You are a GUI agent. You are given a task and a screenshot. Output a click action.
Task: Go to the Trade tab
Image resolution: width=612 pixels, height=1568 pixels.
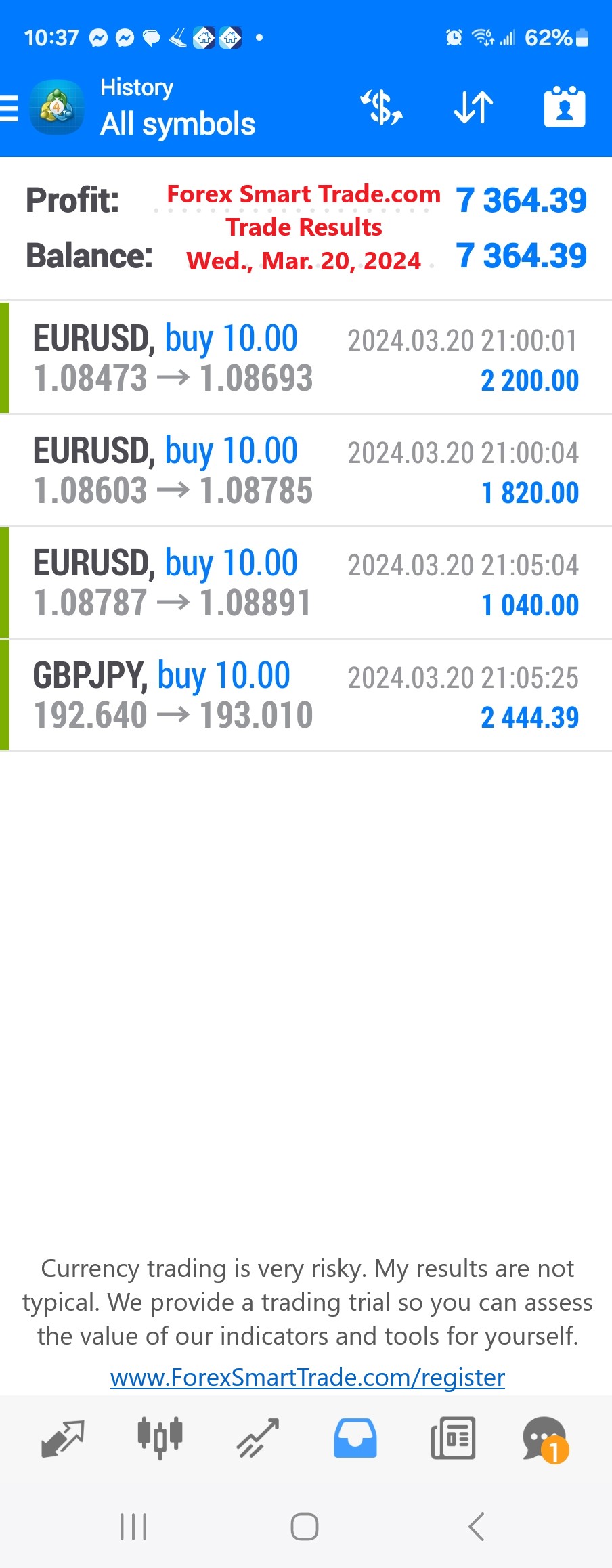point(258,1438)
